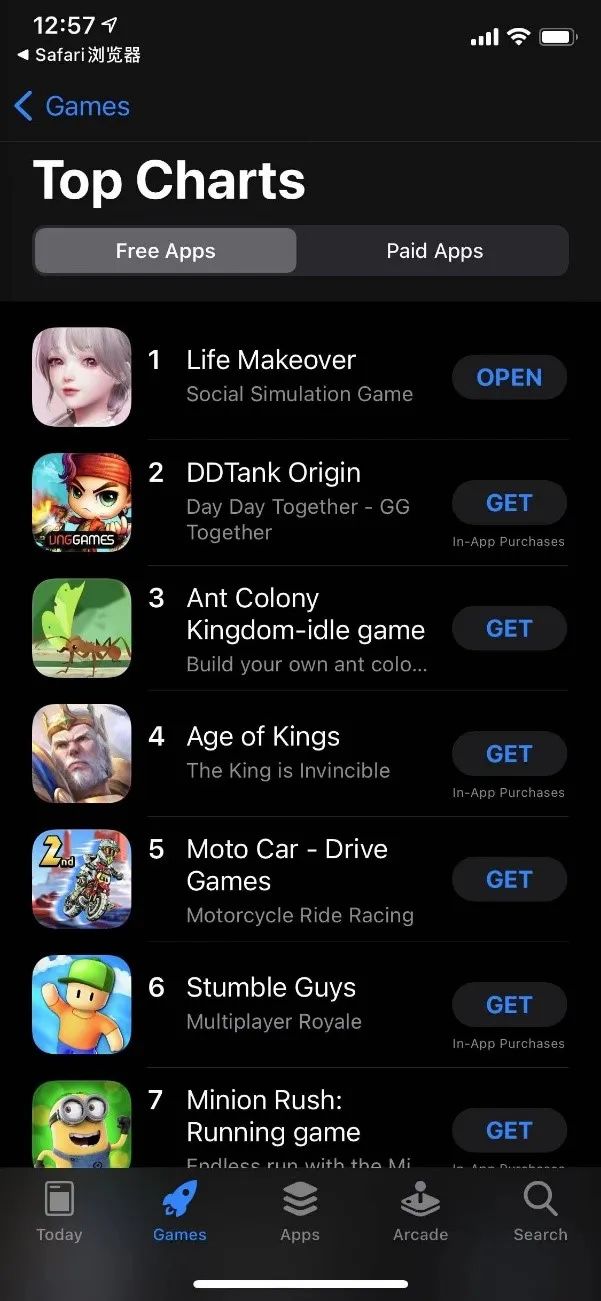
Task: Open DDTank Origin listing
Action: tap(273, 473)
